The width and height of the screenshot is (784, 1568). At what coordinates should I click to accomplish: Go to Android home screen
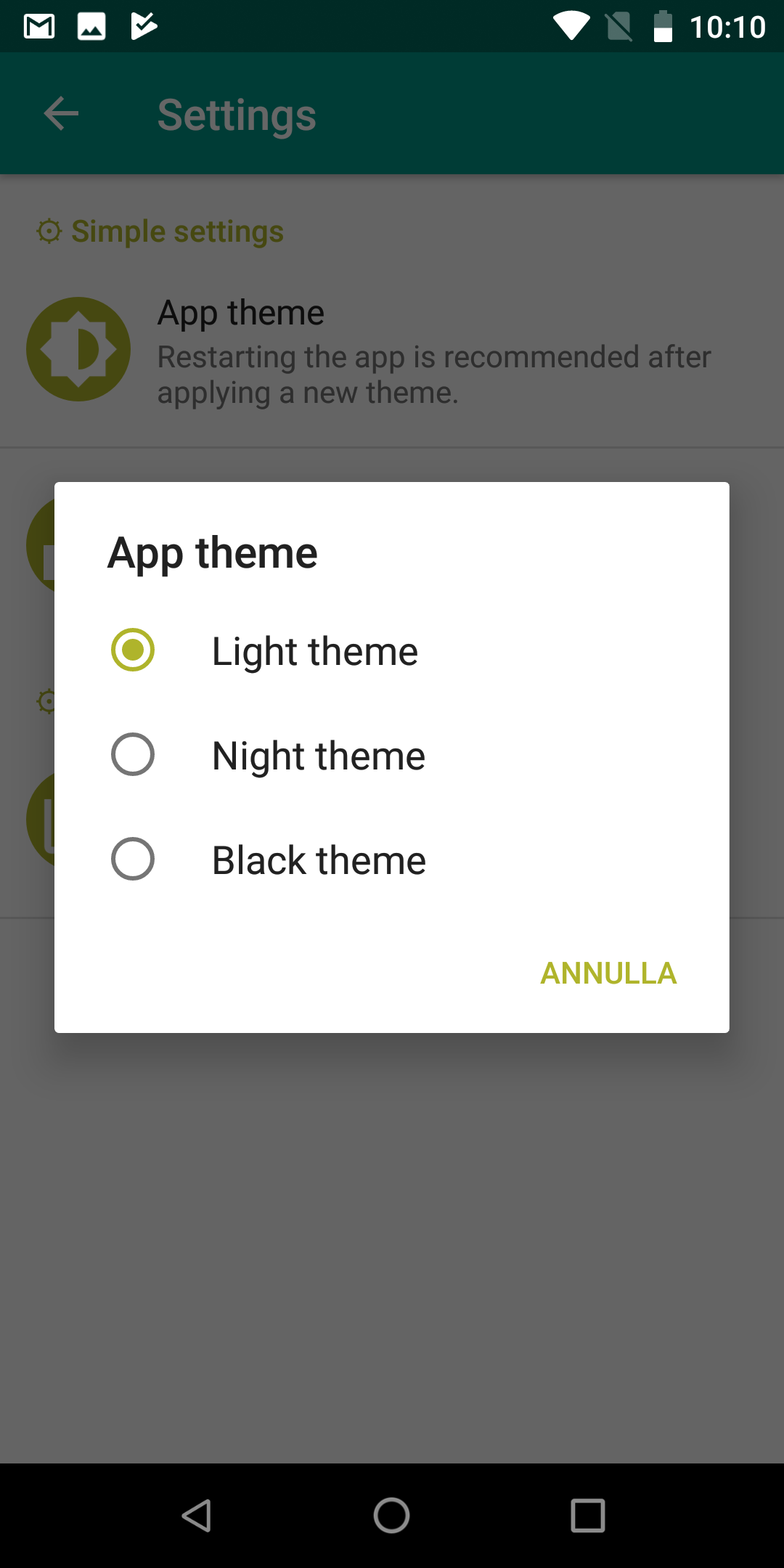click(392, 1516)
